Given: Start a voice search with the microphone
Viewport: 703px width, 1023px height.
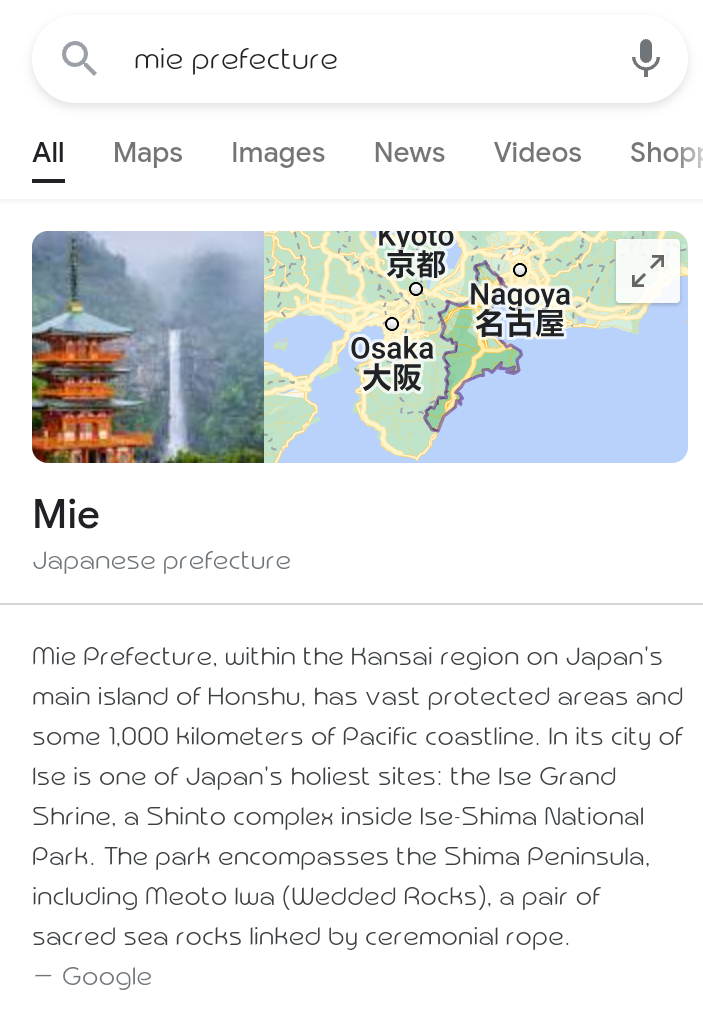Looking at the screenshot, I should [646, 59].
